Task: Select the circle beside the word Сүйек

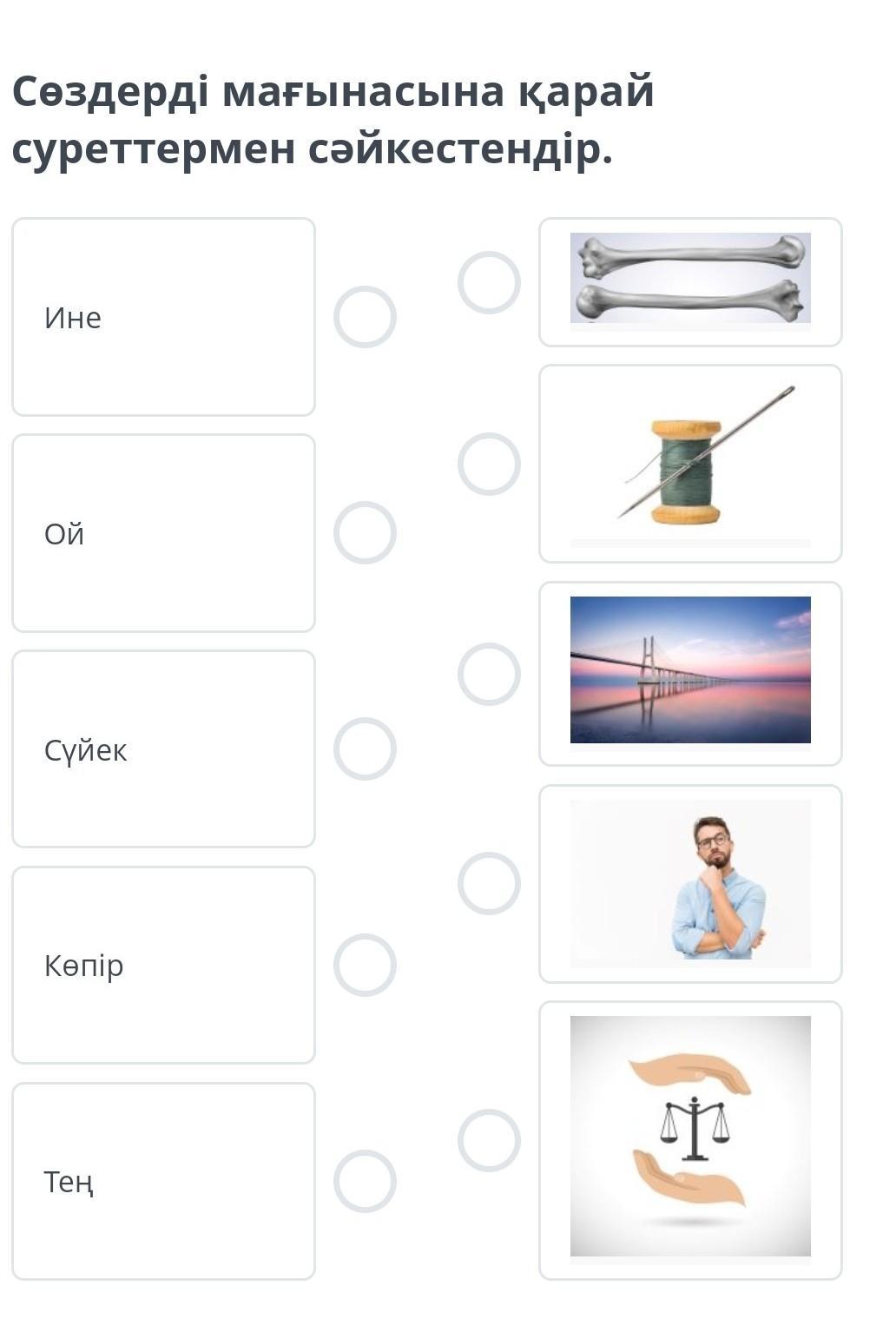Action: click(365, 748)
